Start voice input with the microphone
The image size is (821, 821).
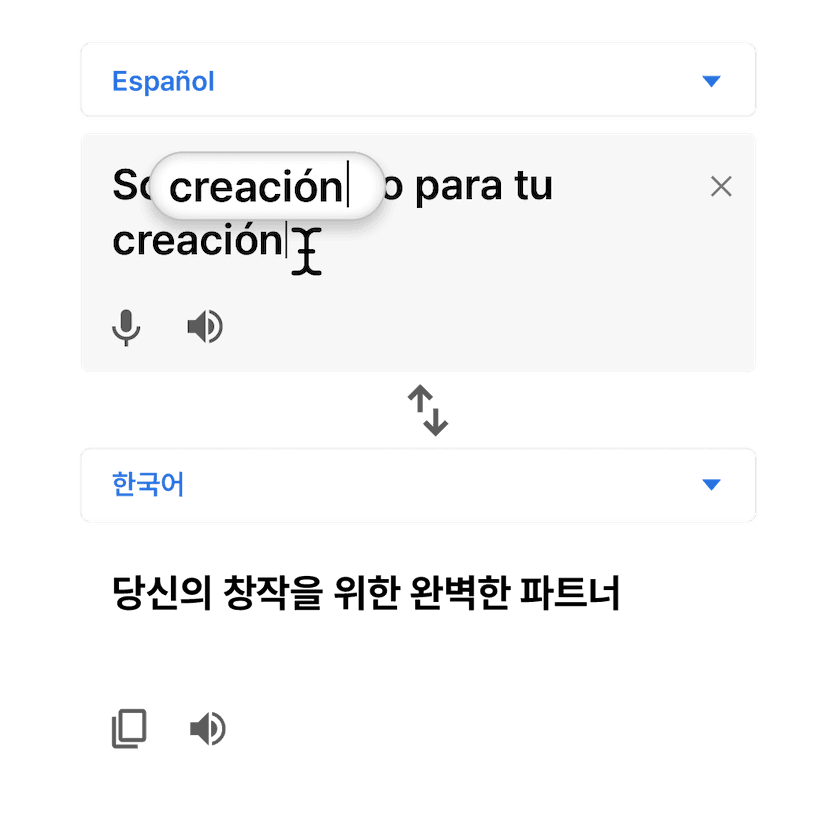(125, 327)
